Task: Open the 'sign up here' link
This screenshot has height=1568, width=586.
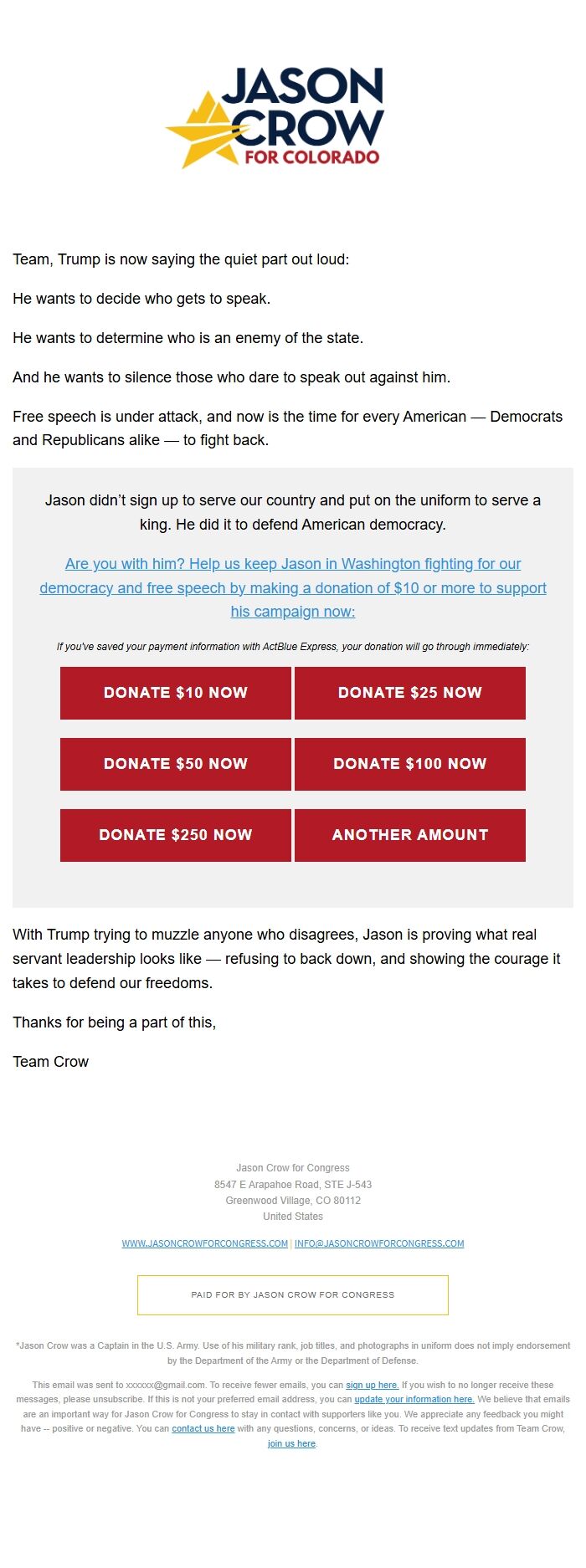Action: (x=373, y=1385)
